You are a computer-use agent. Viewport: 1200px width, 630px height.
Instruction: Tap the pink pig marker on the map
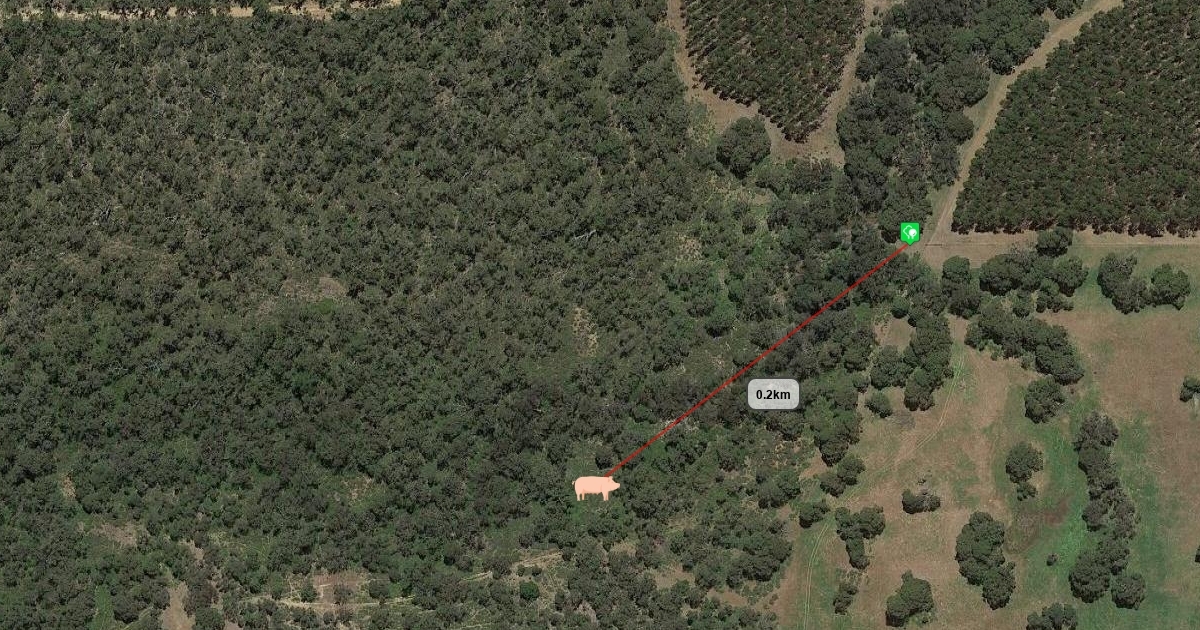click(x=596, y=487)
